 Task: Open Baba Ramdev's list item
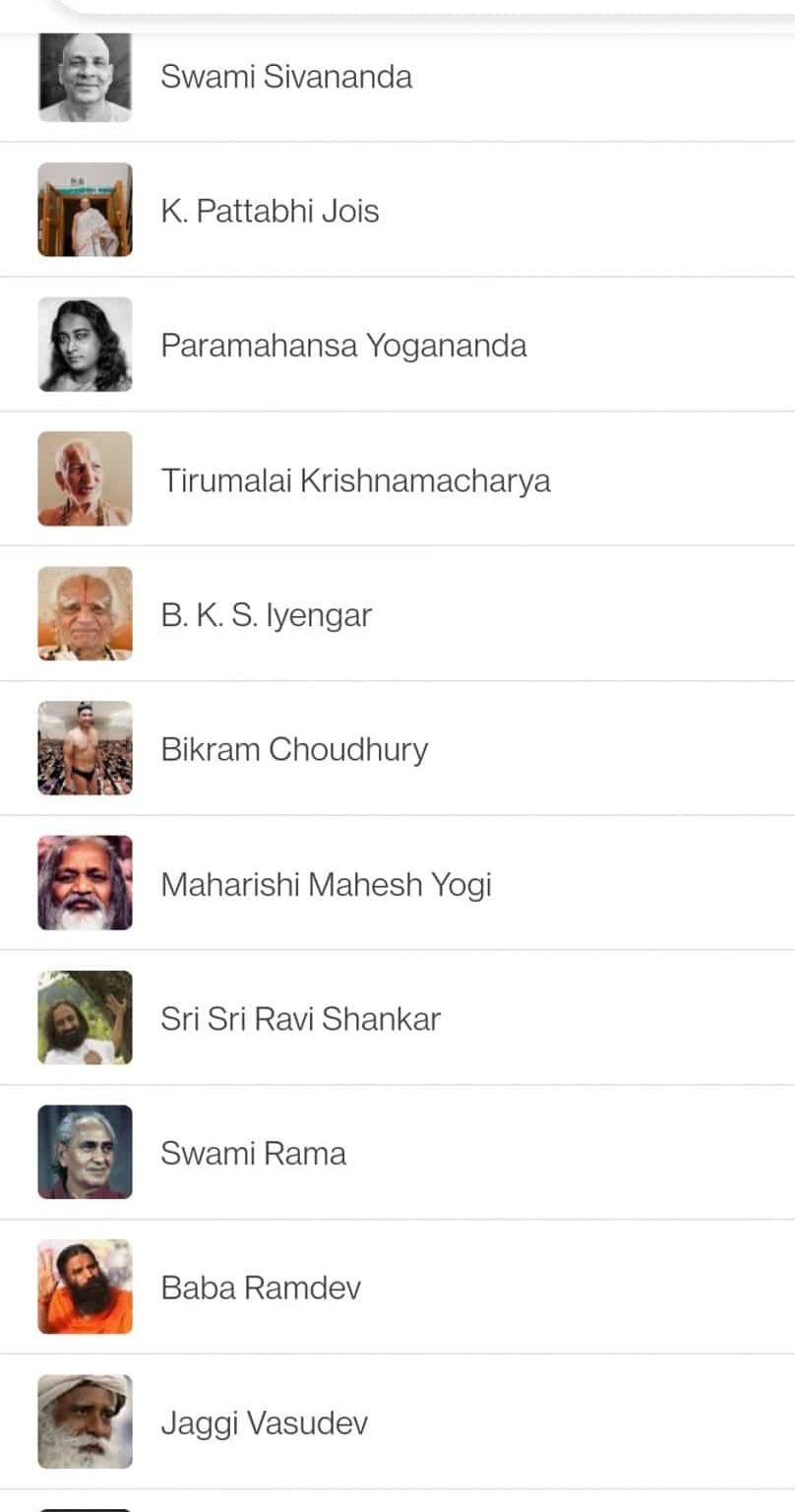(261, 1288)
